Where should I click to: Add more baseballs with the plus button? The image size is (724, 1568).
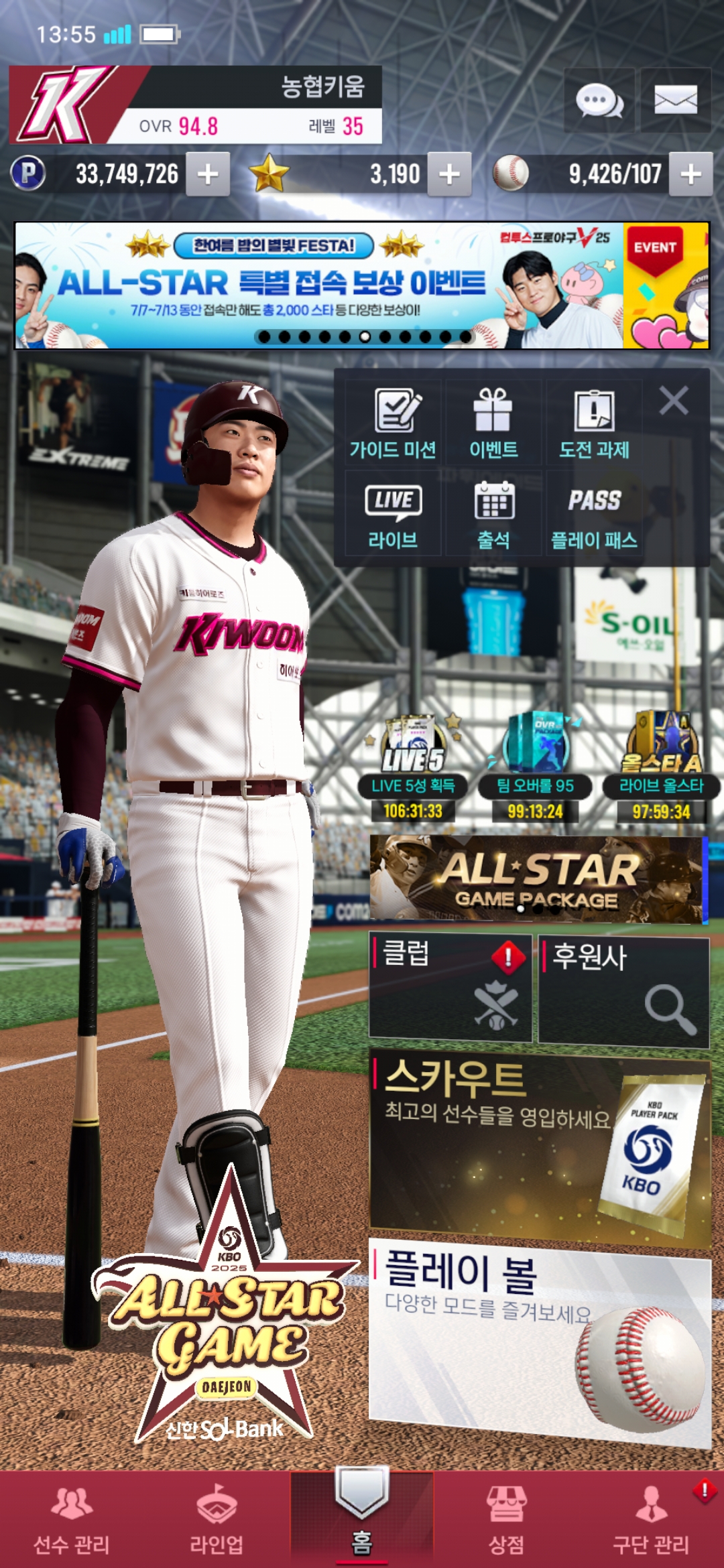[690, 174]
